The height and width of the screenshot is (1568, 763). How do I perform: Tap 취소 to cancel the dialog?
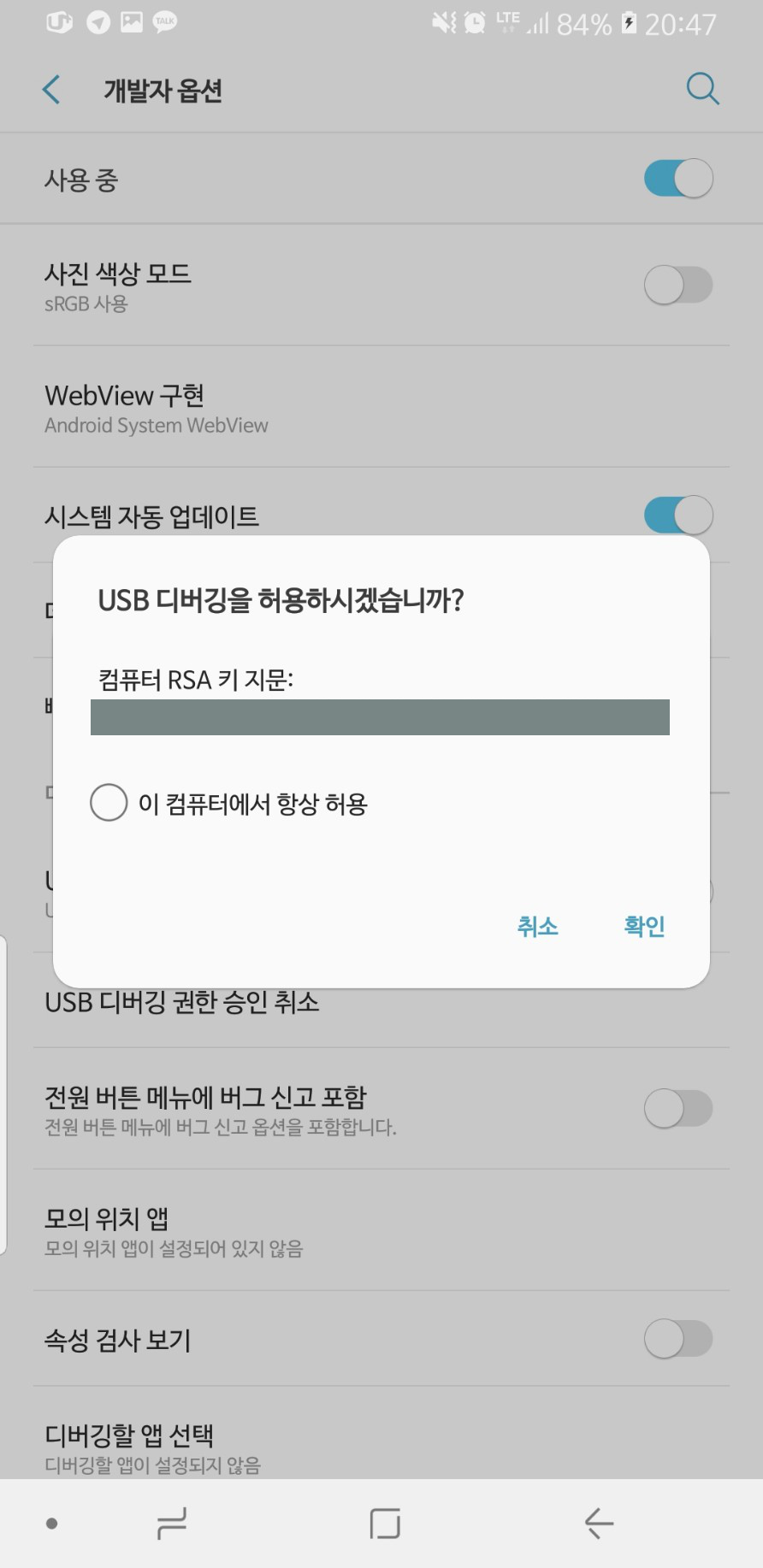(537, 926)
